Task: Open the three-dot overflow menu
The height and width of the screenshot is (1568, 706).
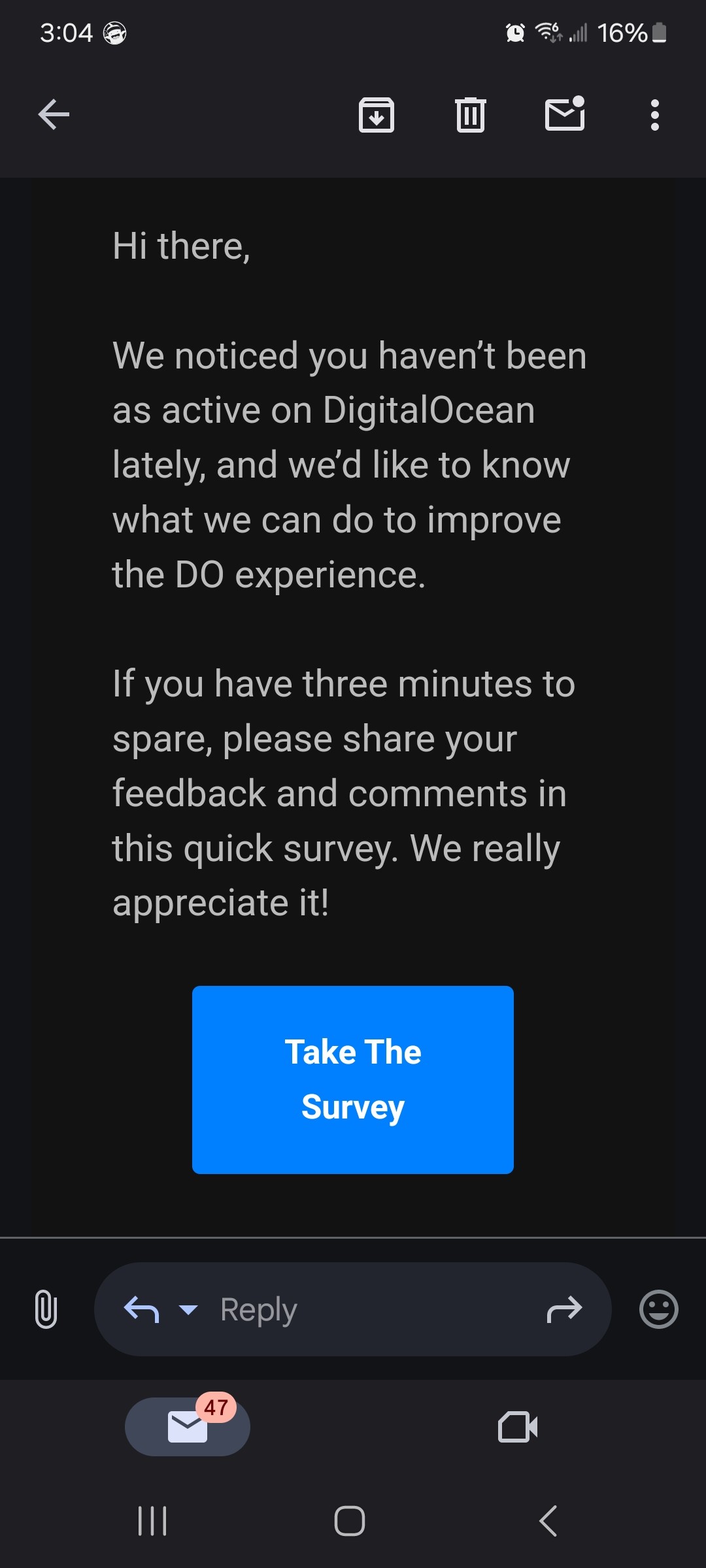Action: (x=655, y=115)
